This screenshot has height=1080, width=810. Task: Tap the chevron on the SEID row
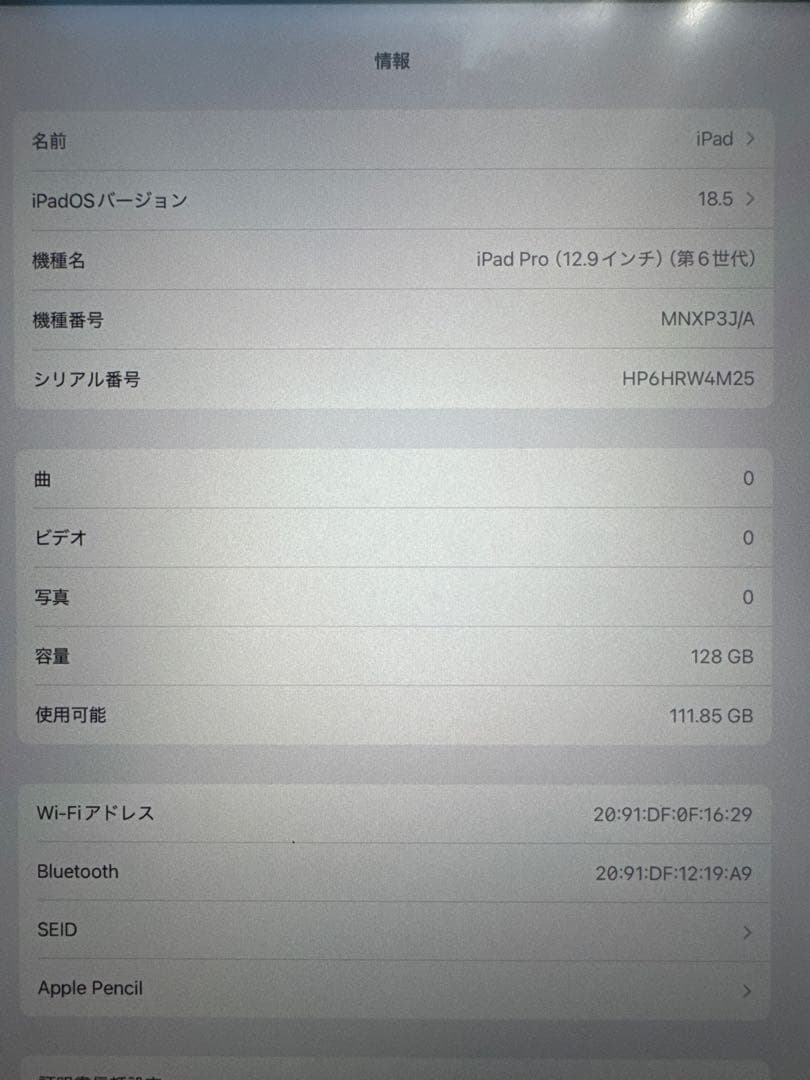tap(745, 931)
